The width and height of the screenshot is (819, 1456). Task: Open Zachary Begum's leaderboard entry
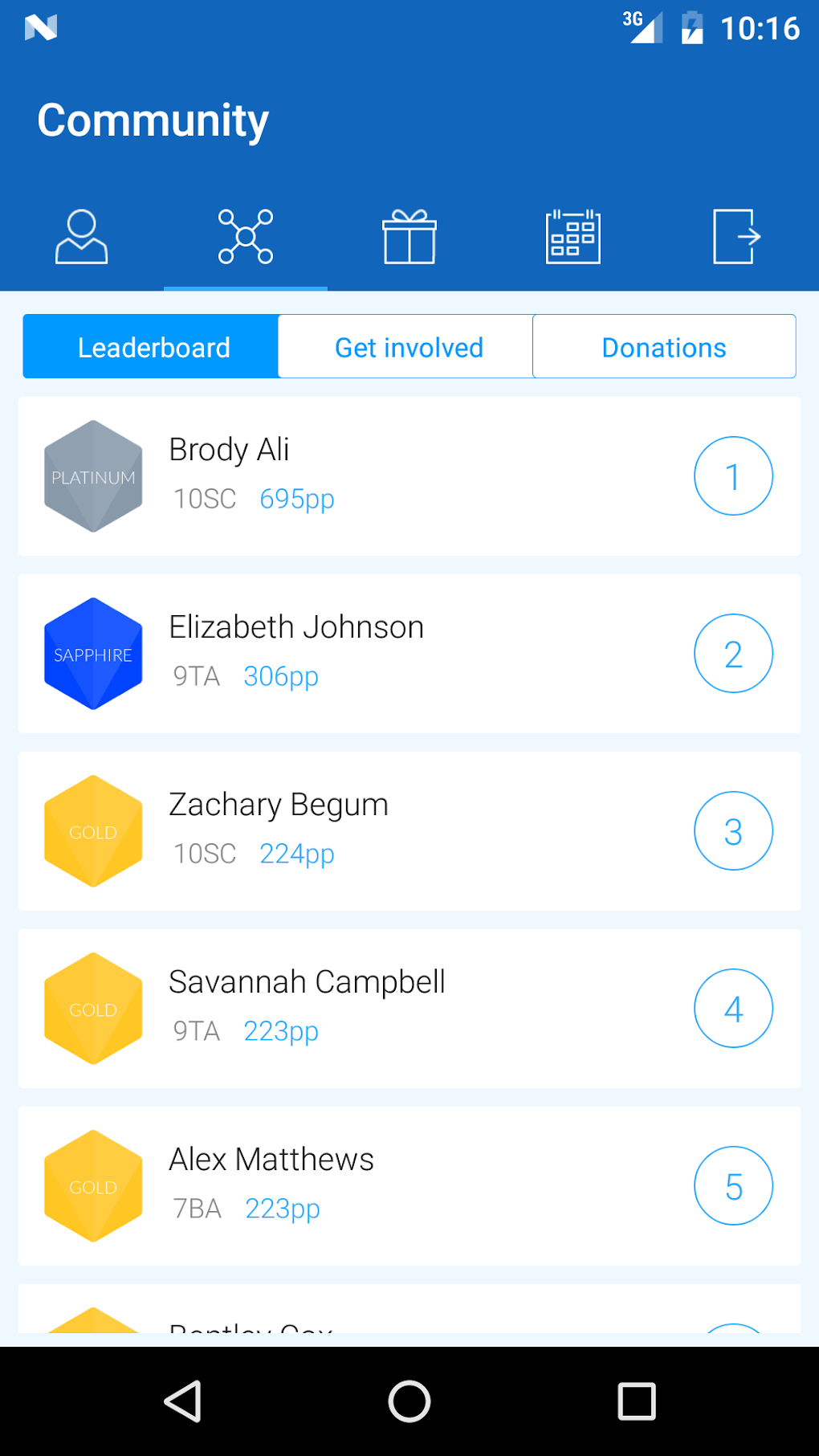pyautogui.click(x=409, y=831)
